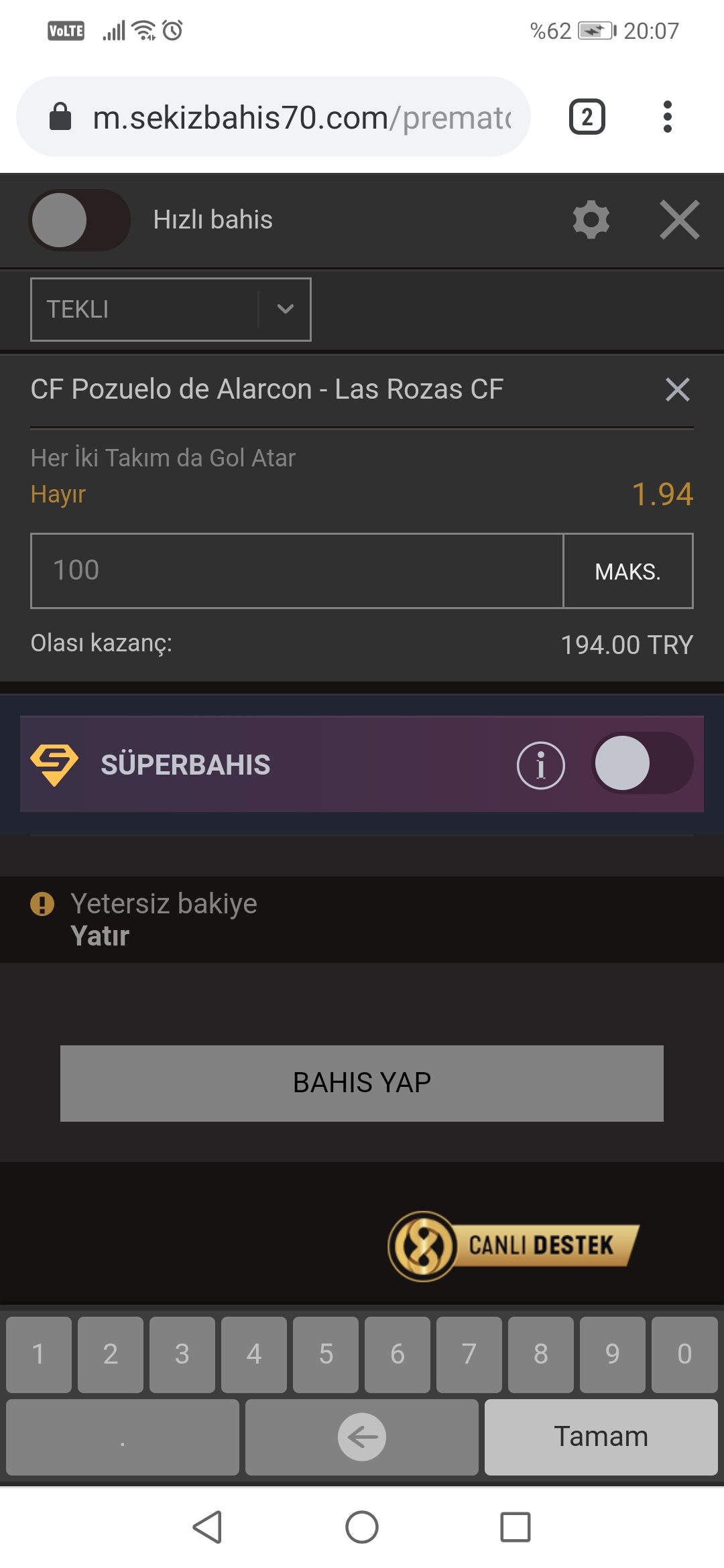Open browser overflow menu
724x1568 pixels.
pyautogui.click(x=667, y=117)
